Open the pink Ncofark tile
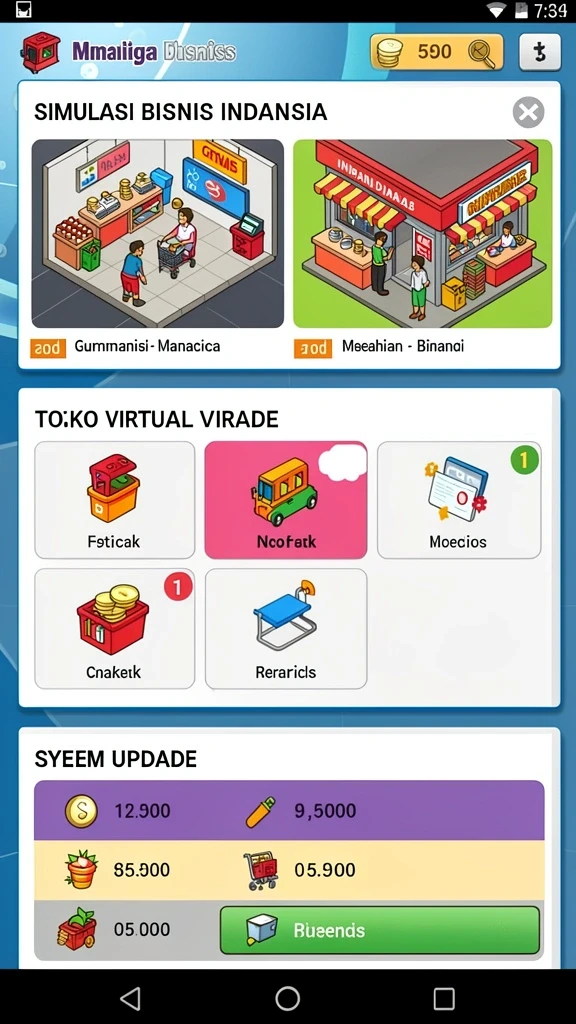 286,500
